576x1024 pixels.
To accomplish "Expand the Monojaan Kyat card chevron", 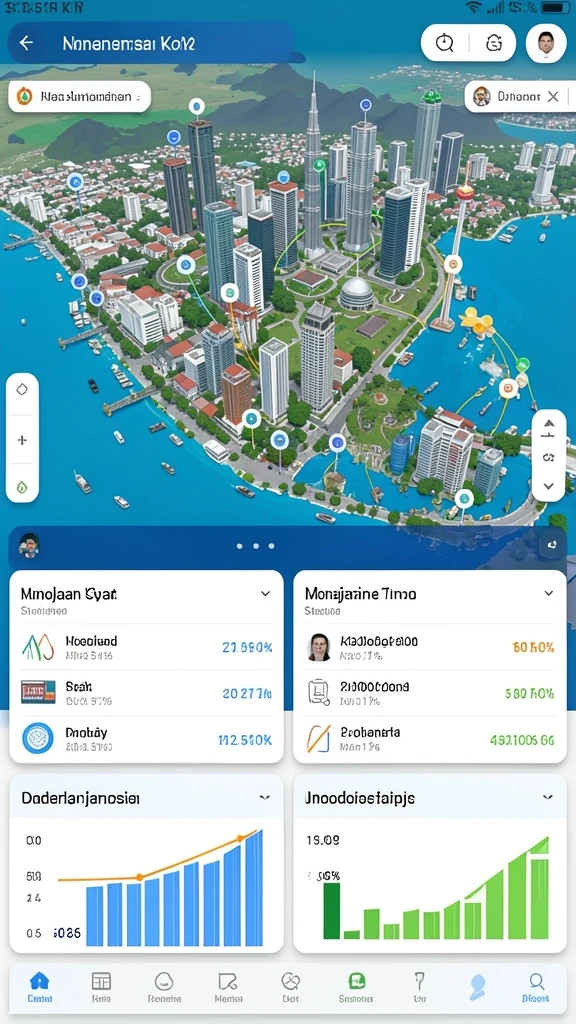I will click(x=265, y=594).
